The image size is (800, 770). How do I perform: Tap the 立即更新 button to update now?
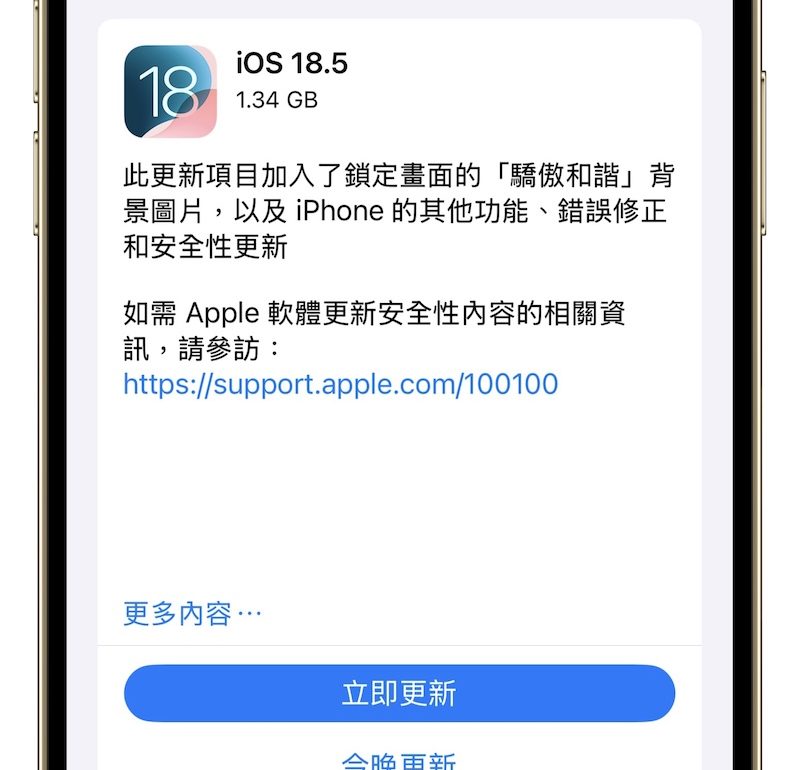point(399,693)
